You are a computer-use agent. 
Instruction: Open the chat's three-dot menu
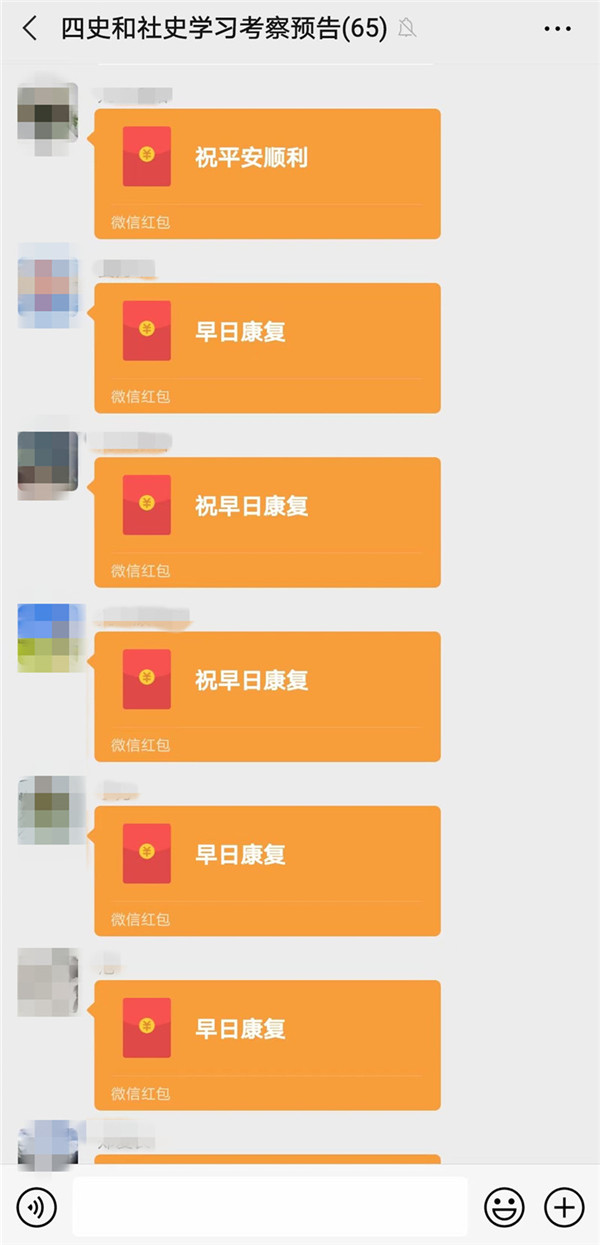coord(557,29)
